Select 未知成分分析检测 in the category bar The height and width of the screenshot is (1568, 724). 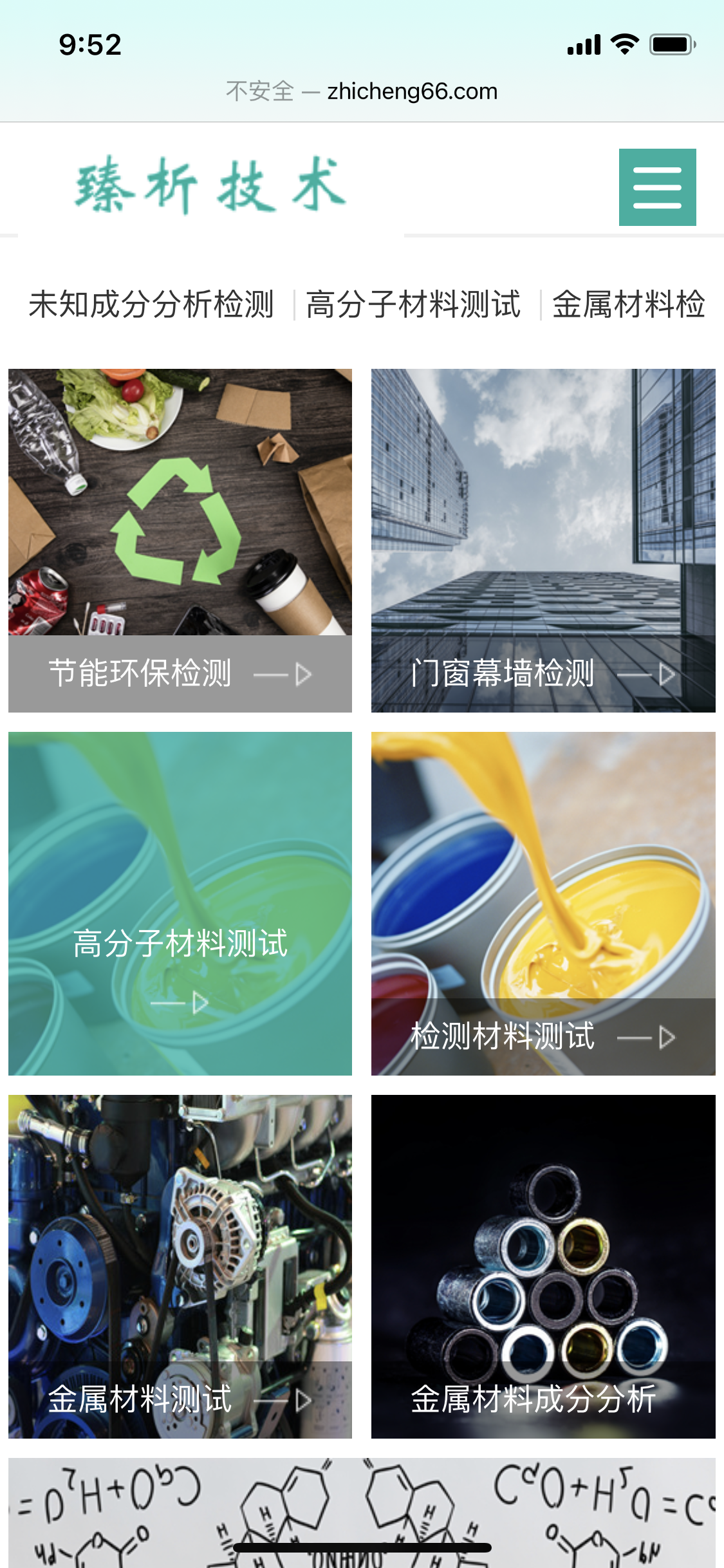(x=152, y=304)
